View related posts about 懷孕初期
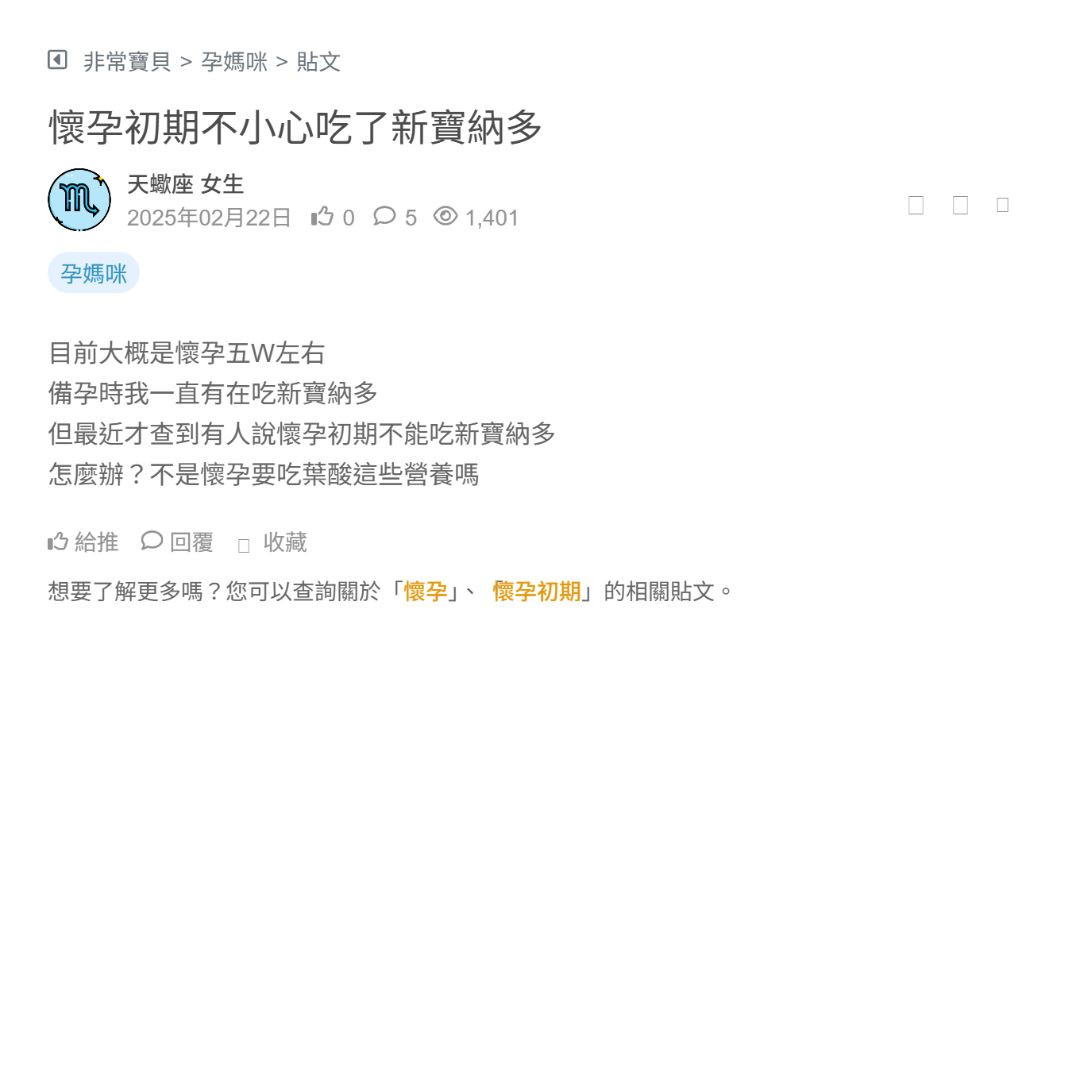Image resolution: width=1080 pixels, height=1080 pixels. point(536,591)
